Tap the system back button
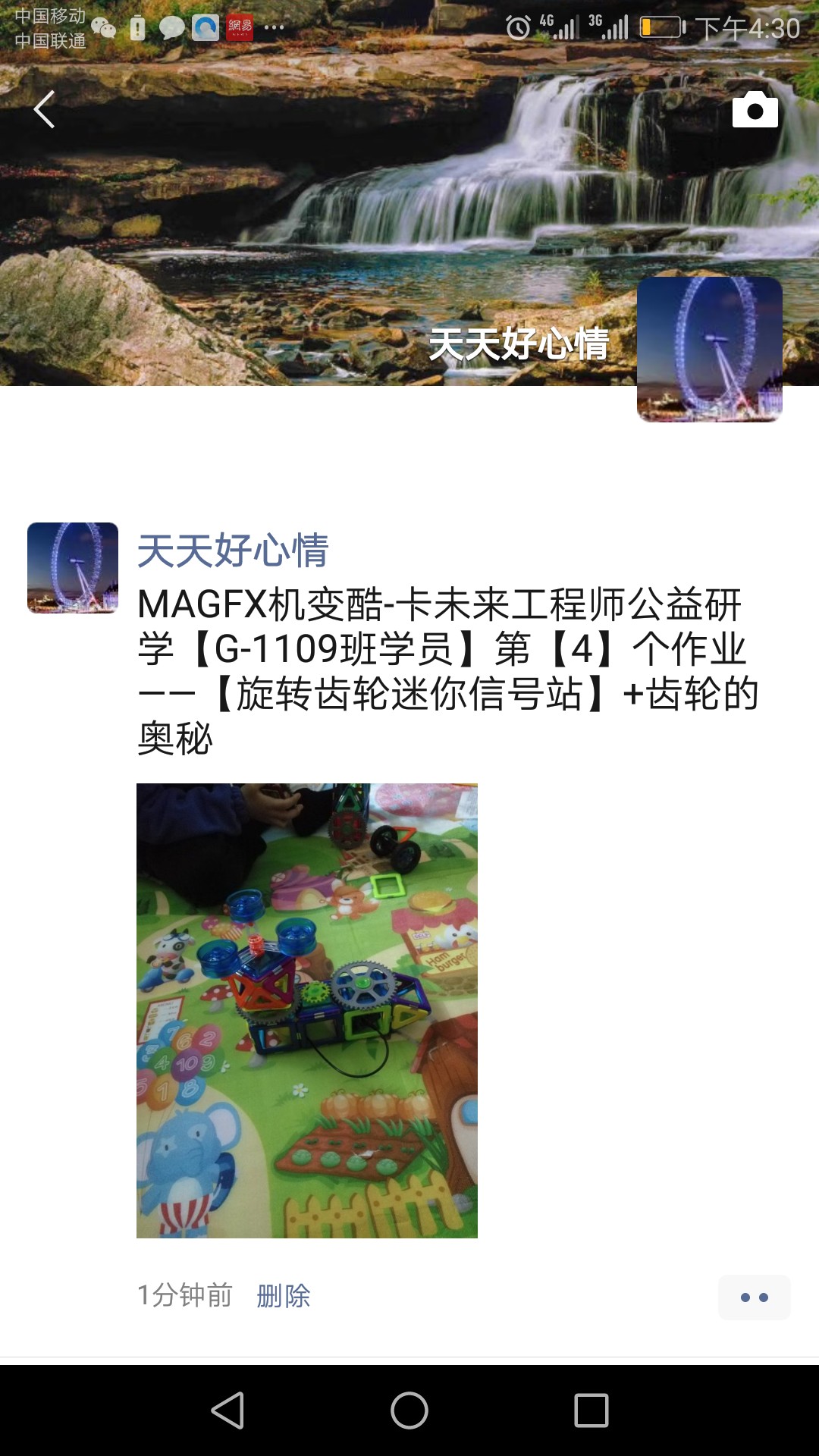 pyautogui.click(x=227, y=1410)
